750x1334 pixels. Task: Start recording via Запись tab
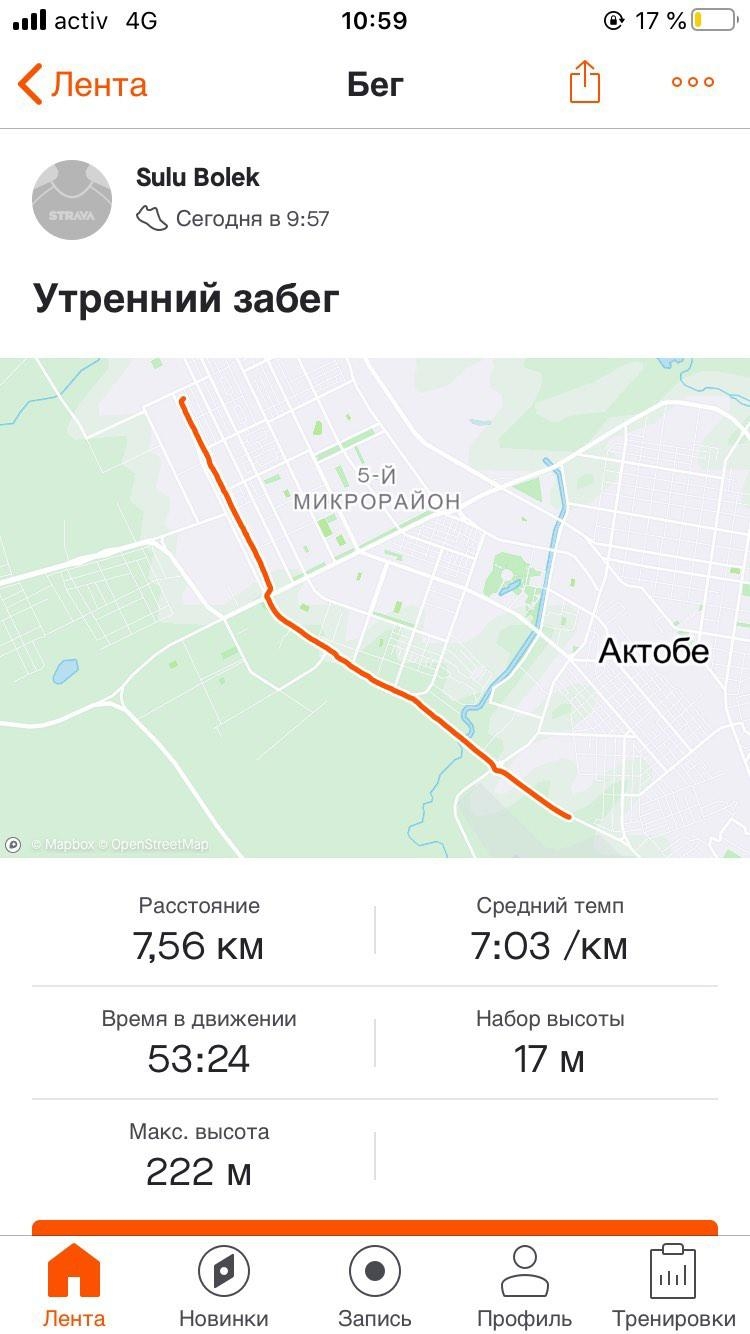point(375,1287)
